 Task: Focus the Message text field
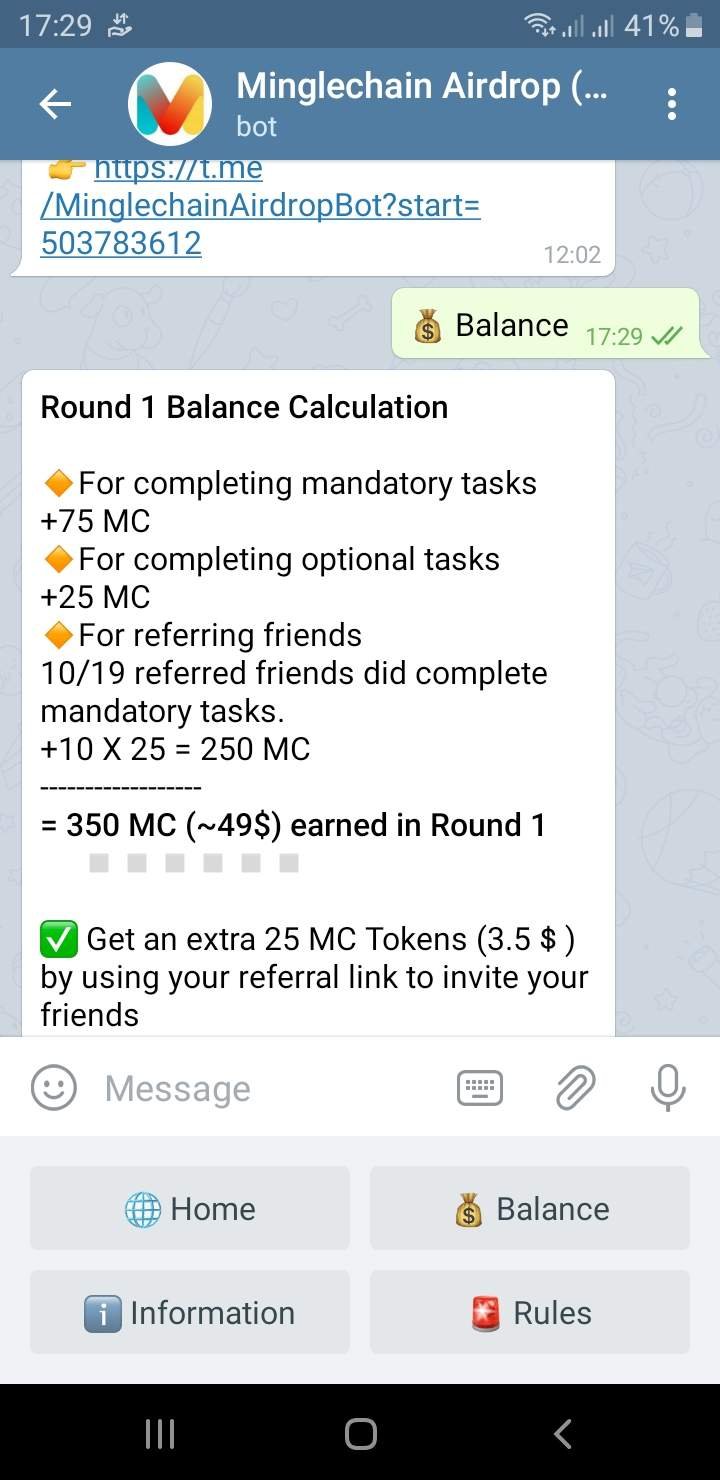(270, 1088)
